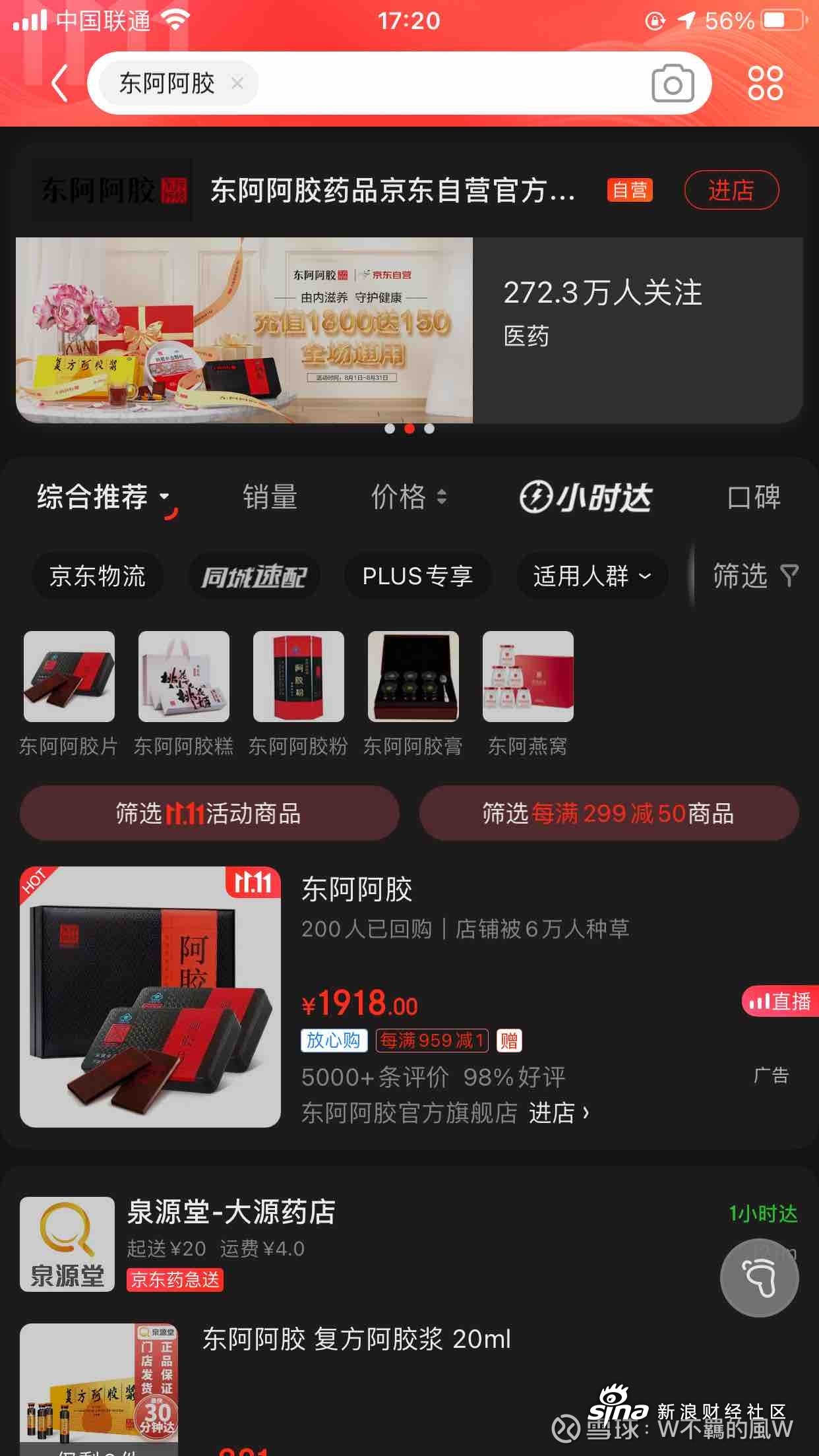Enter the store via the 进店 button
The height and width of the screenshot is (1456, 819).
[731, 191]
